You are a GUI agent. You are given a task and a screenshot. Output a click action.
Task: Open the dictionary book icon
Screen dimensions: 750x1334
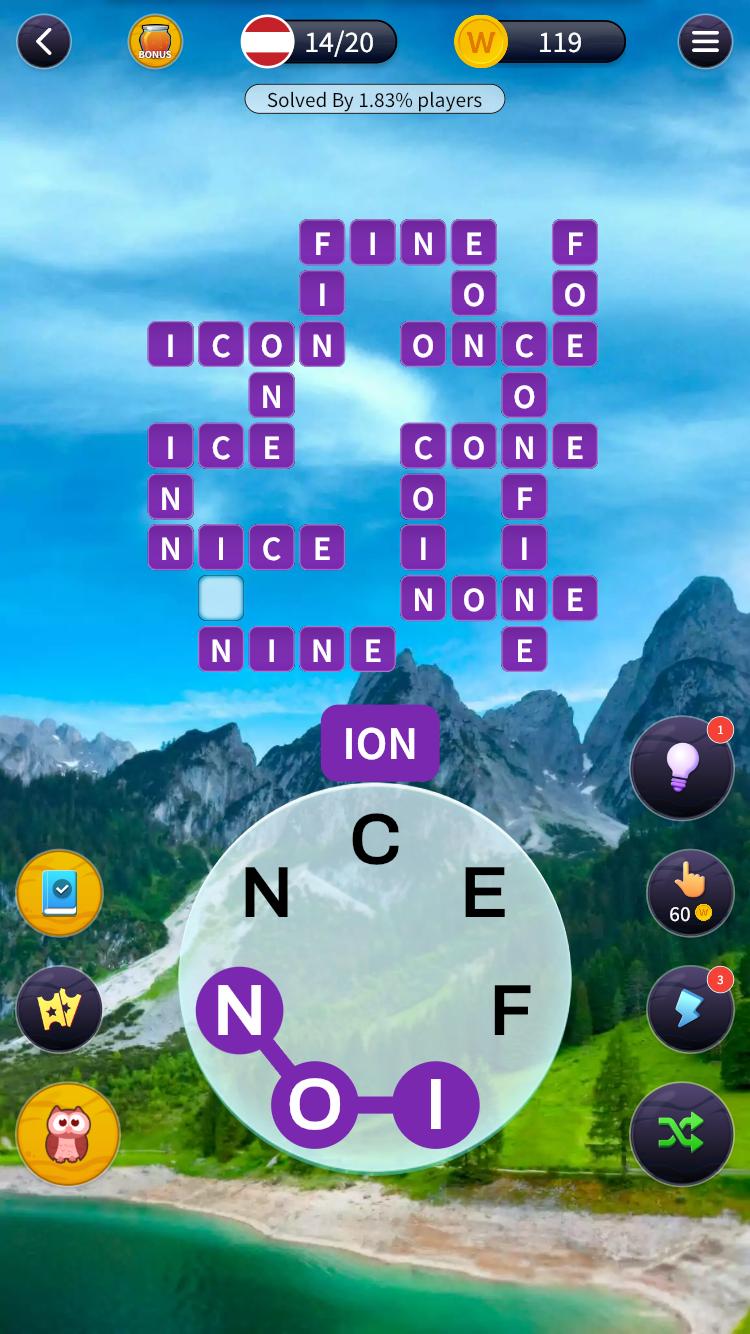click(x=60, y=893)
